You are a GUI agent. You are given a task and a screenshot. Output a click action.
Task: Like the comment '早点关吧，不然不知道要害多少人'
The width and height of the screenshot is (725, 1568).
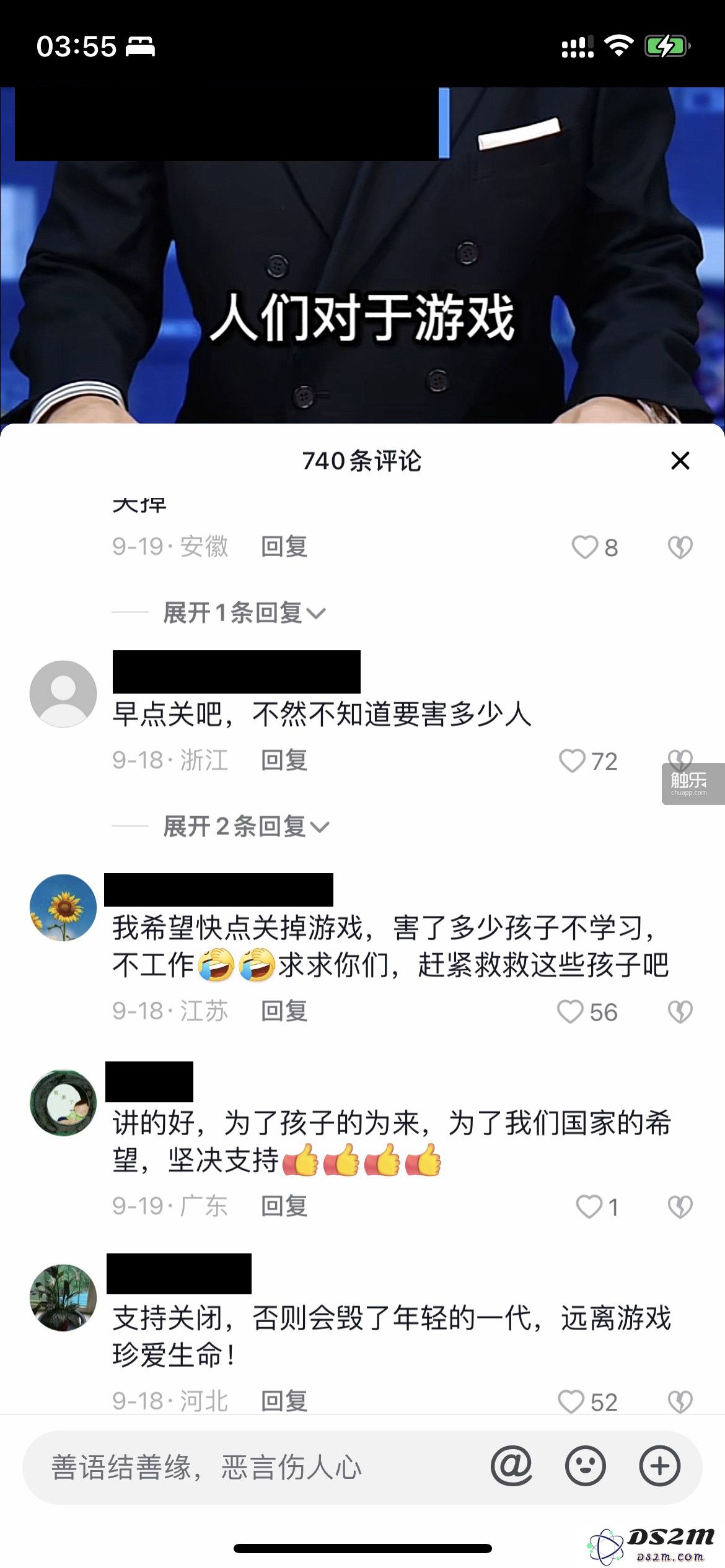(x=572, y=761)
